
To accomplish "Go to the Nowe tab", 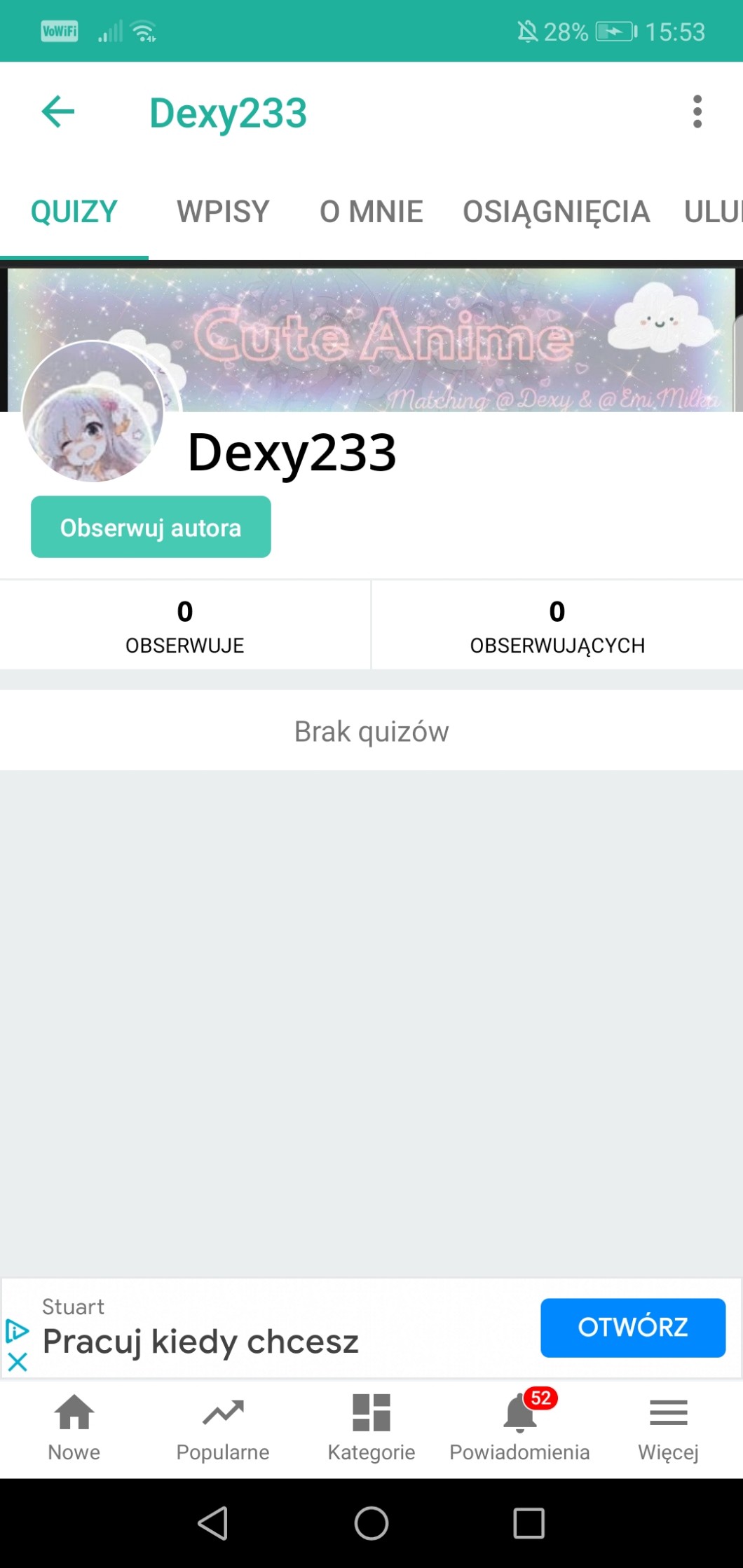I will 74,1425.
